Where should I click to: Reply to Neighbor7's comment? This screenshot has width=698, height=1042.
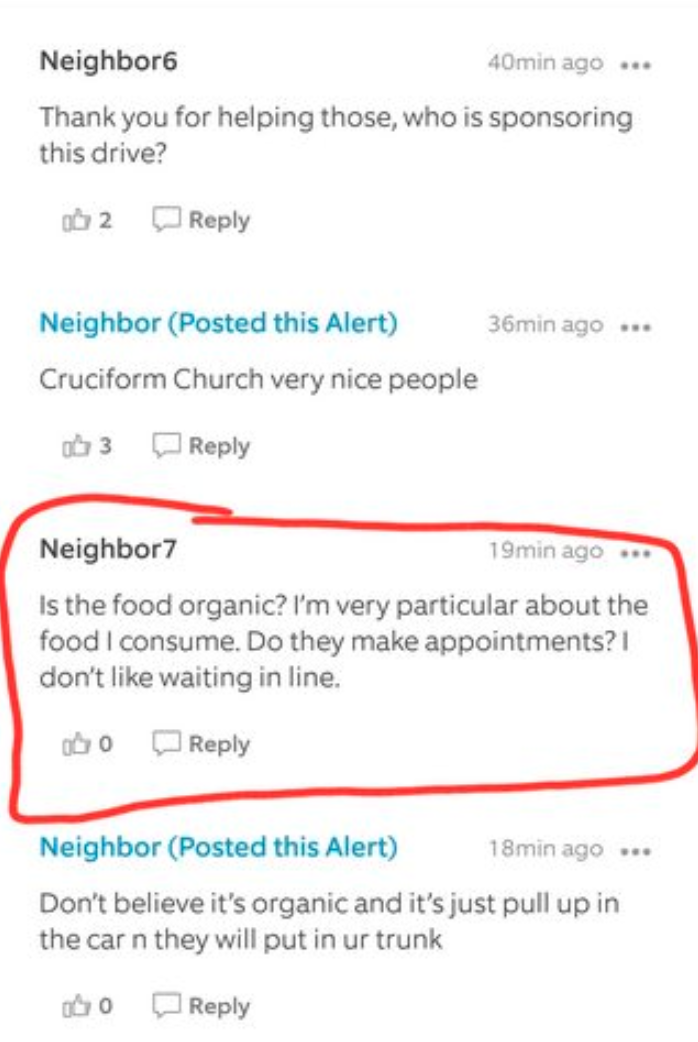202,744
